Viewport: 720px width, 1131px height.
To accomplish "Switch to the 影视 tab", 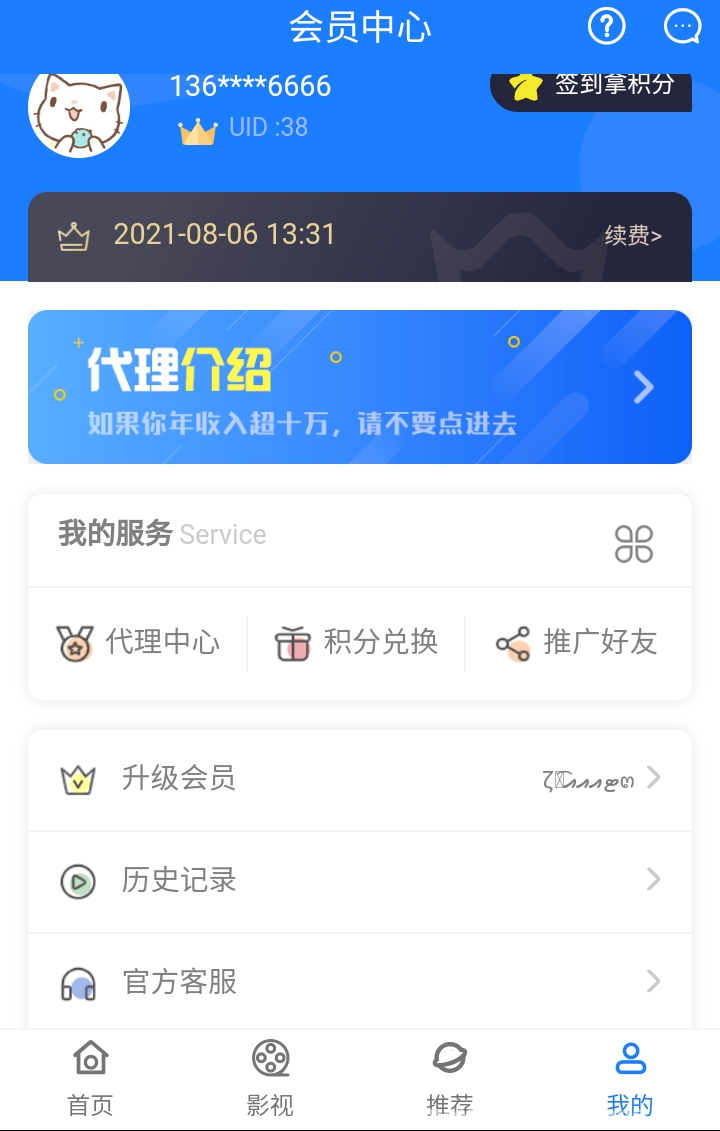I will 270,1078.
